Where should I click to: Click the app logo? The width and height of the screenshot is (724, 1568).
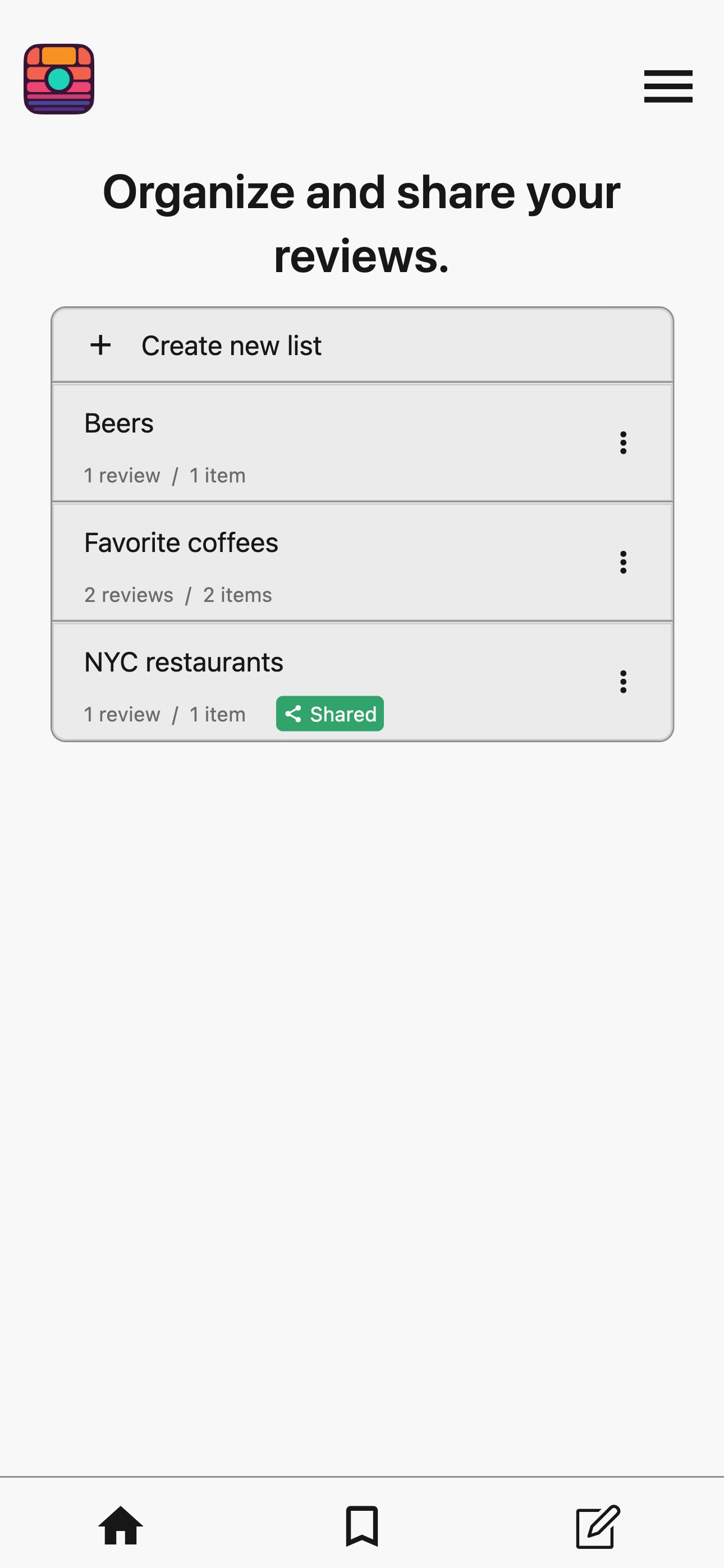(59, 79)
